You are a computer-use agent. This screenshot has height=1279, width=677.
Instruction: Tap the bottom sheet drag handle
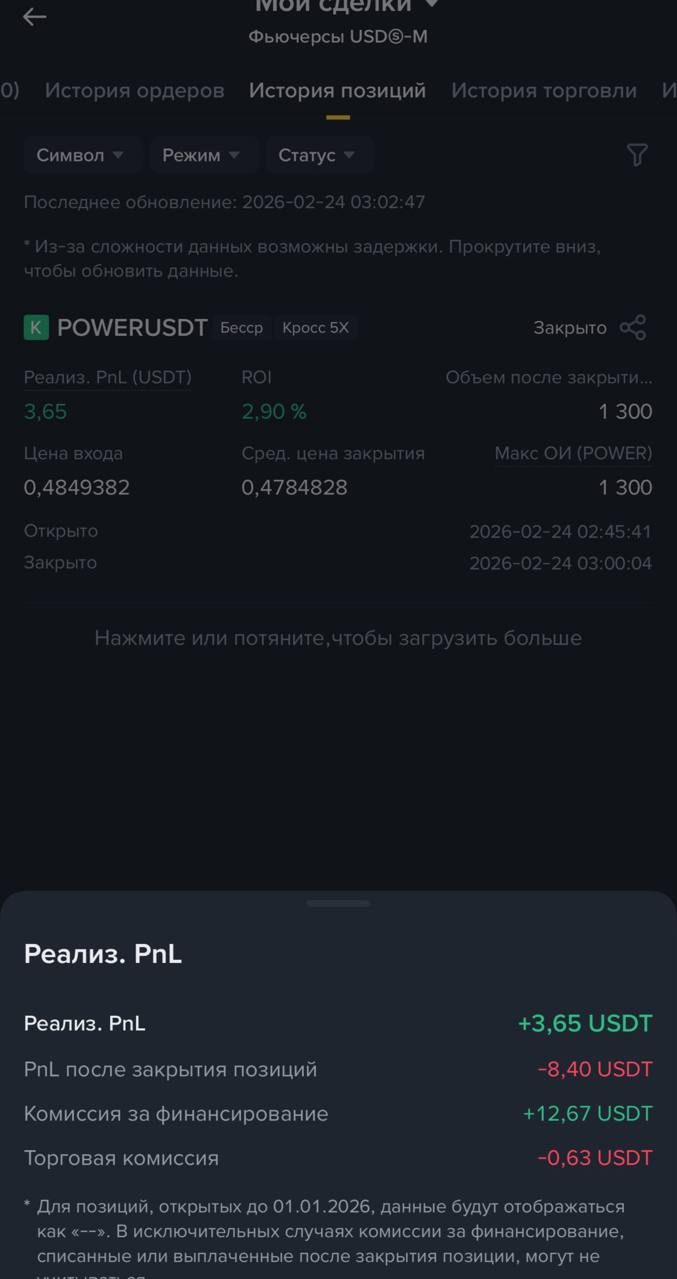338,903
